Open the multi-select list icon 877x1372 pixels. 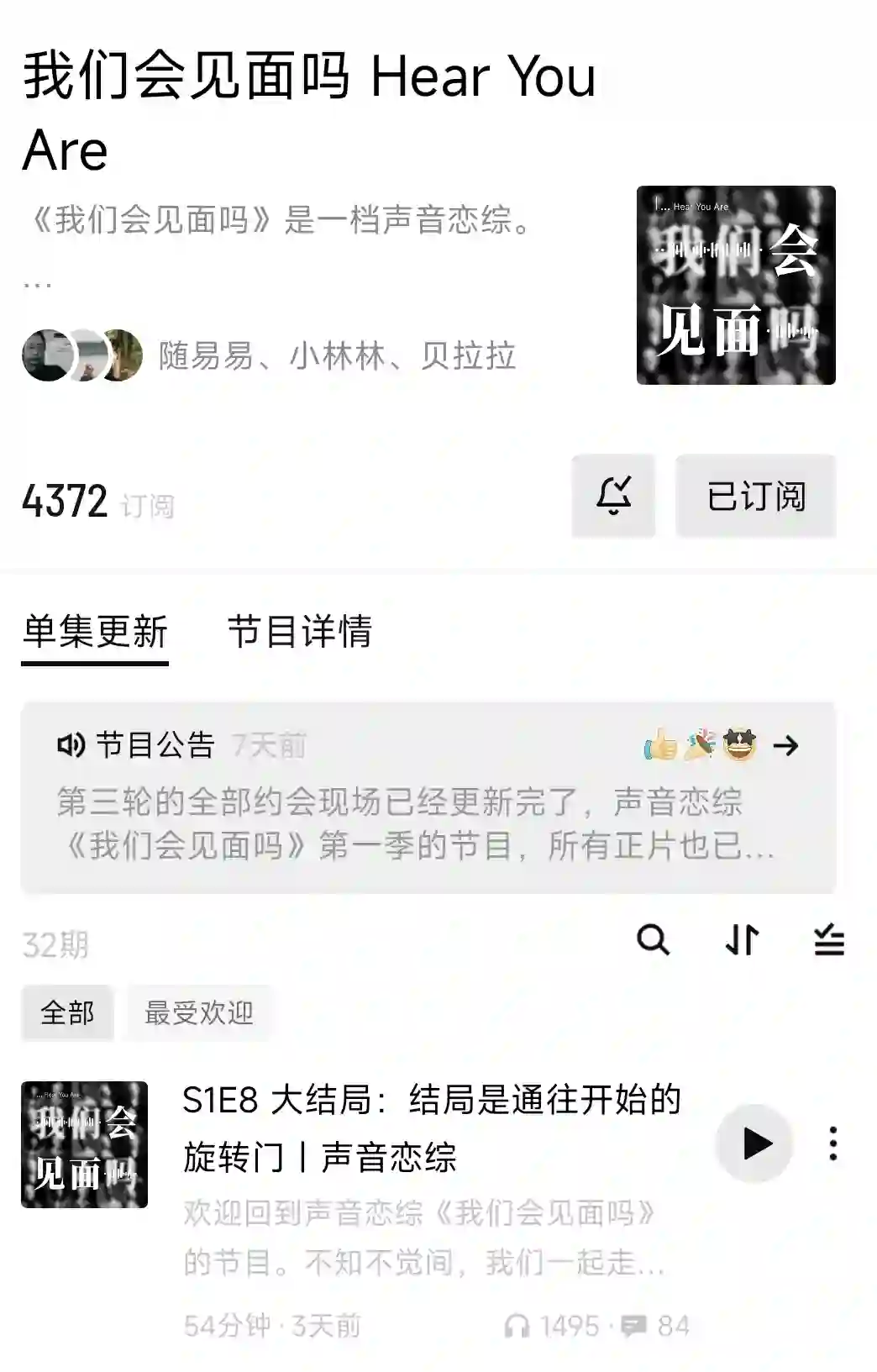[829, 939]
